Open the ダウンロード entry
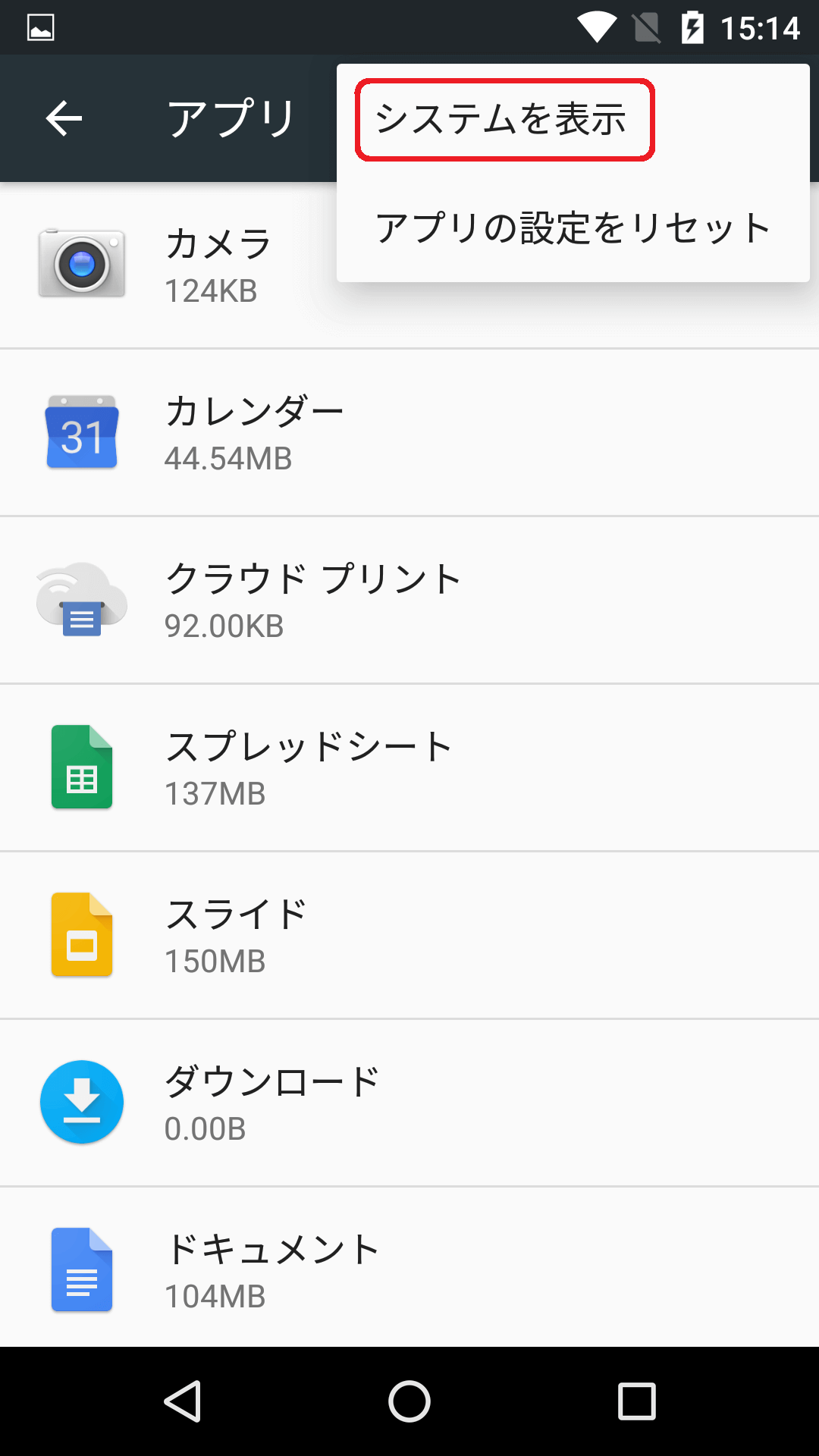The image size is (819, 1456). click(409, 1103)
